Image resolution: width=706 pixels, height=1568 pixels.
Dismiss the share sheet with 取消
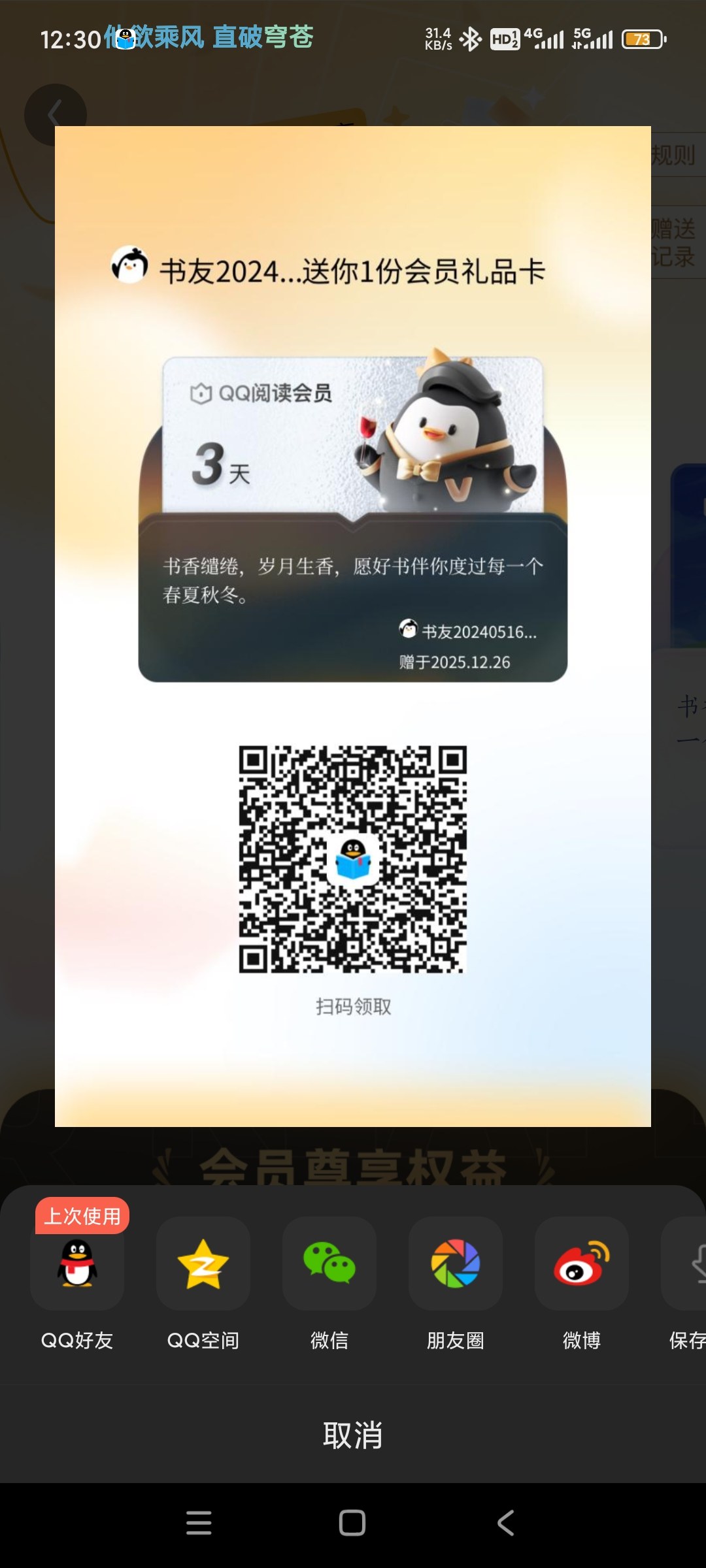[x=353, y=1435]
